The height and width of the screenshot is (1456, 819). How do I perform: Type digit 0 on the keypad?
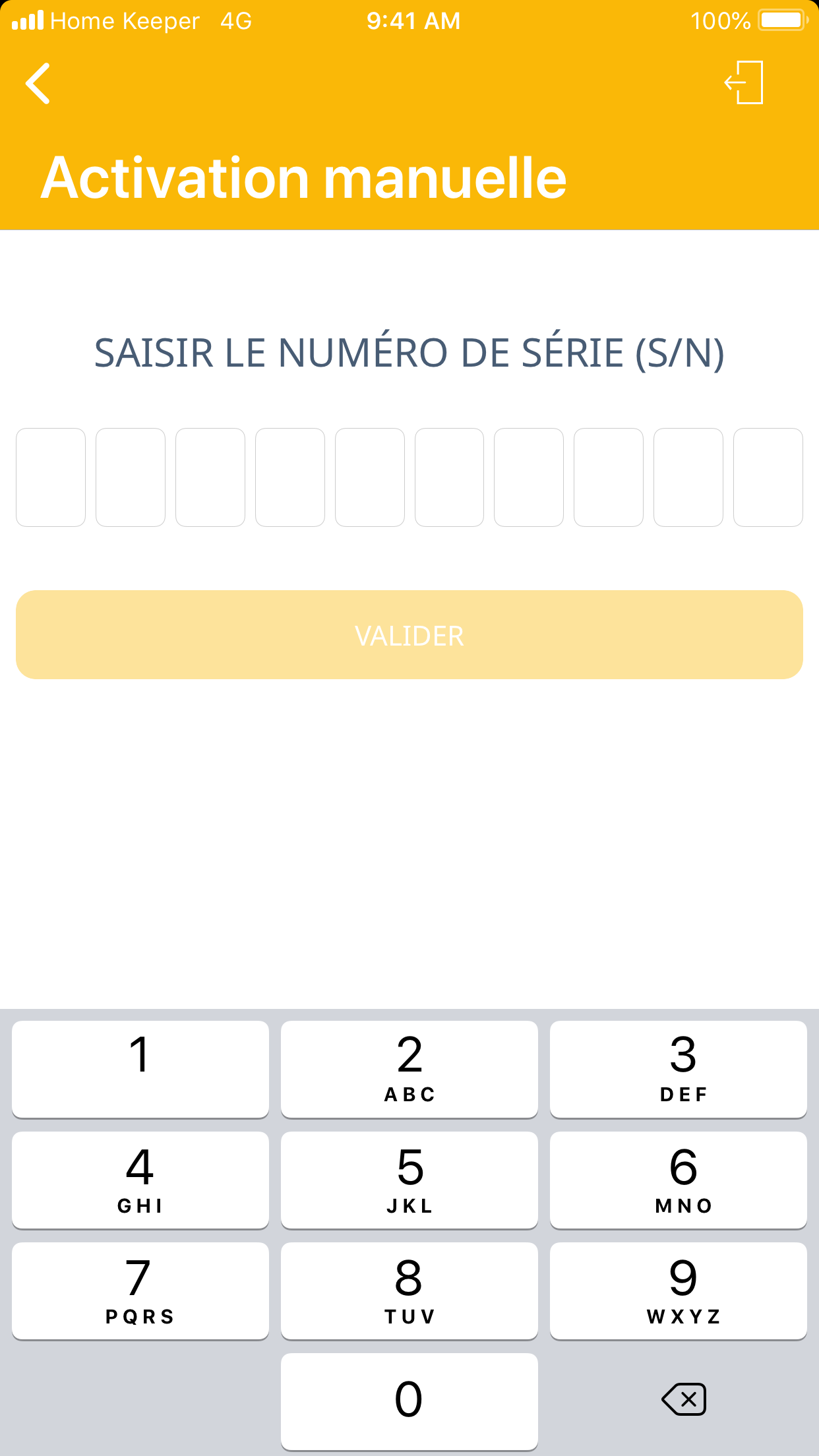coord(409,1401)
